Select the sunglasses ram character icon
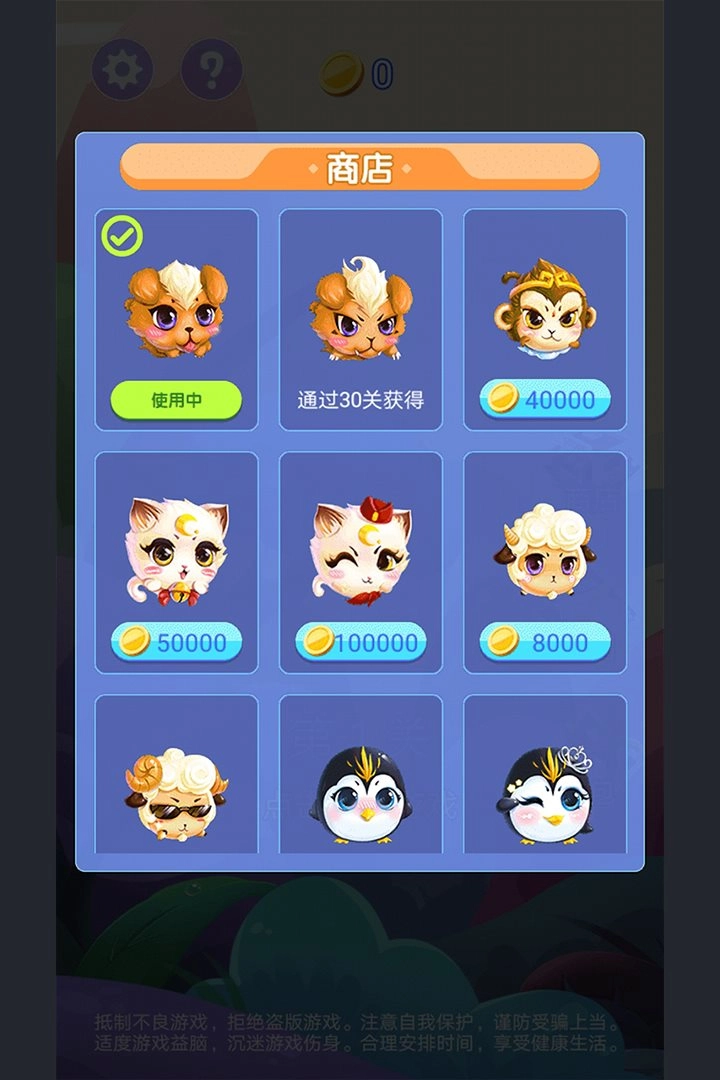720x1080 pixels. point(177,795)
